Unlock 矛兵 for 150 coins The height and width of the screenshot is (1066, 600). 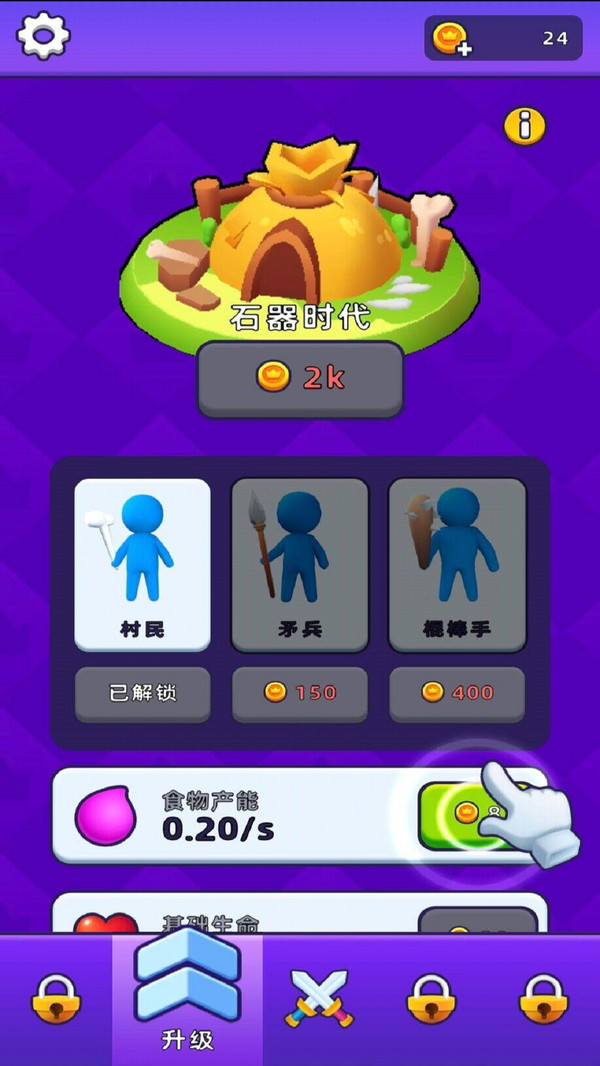point(299,693)
